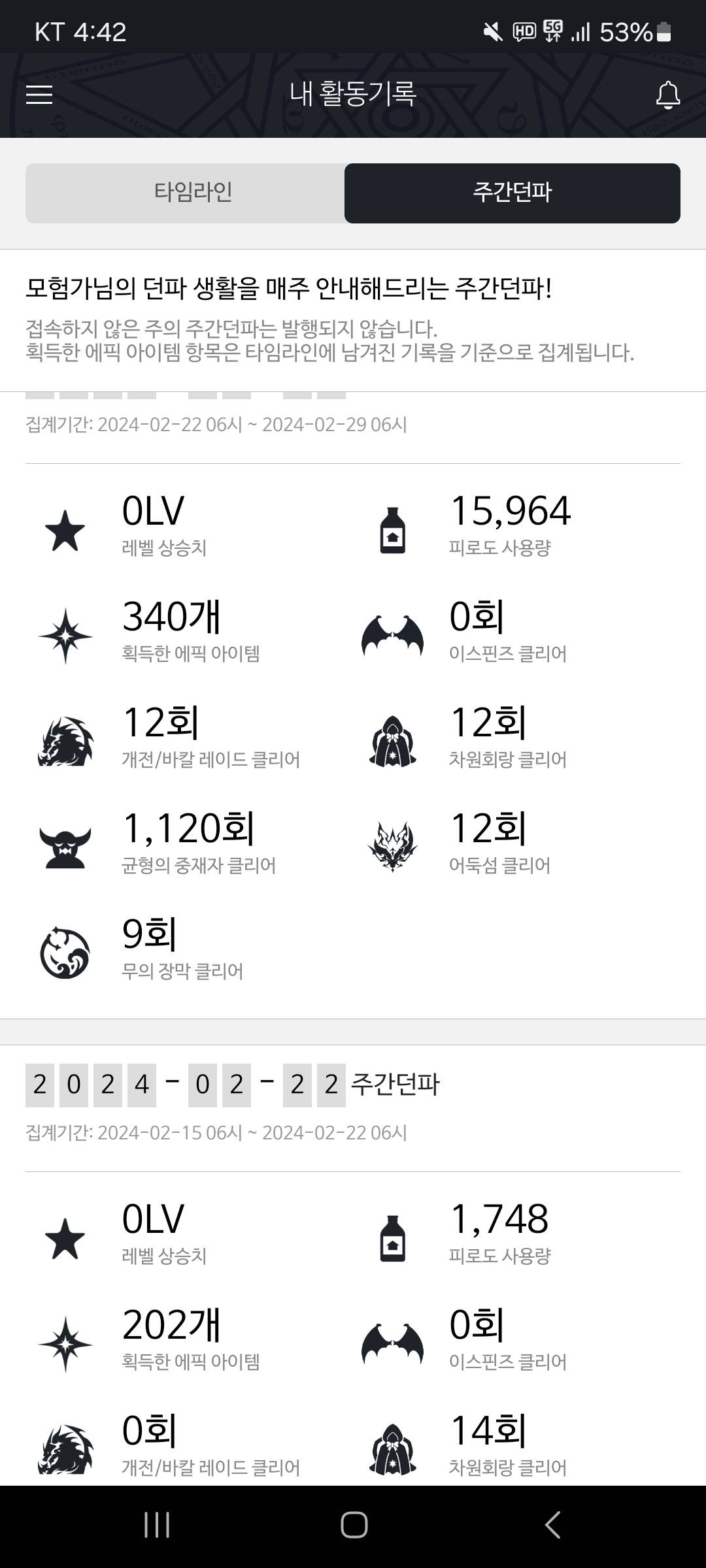
Task: Open the notifications bell
Action: tap(667, 95)
